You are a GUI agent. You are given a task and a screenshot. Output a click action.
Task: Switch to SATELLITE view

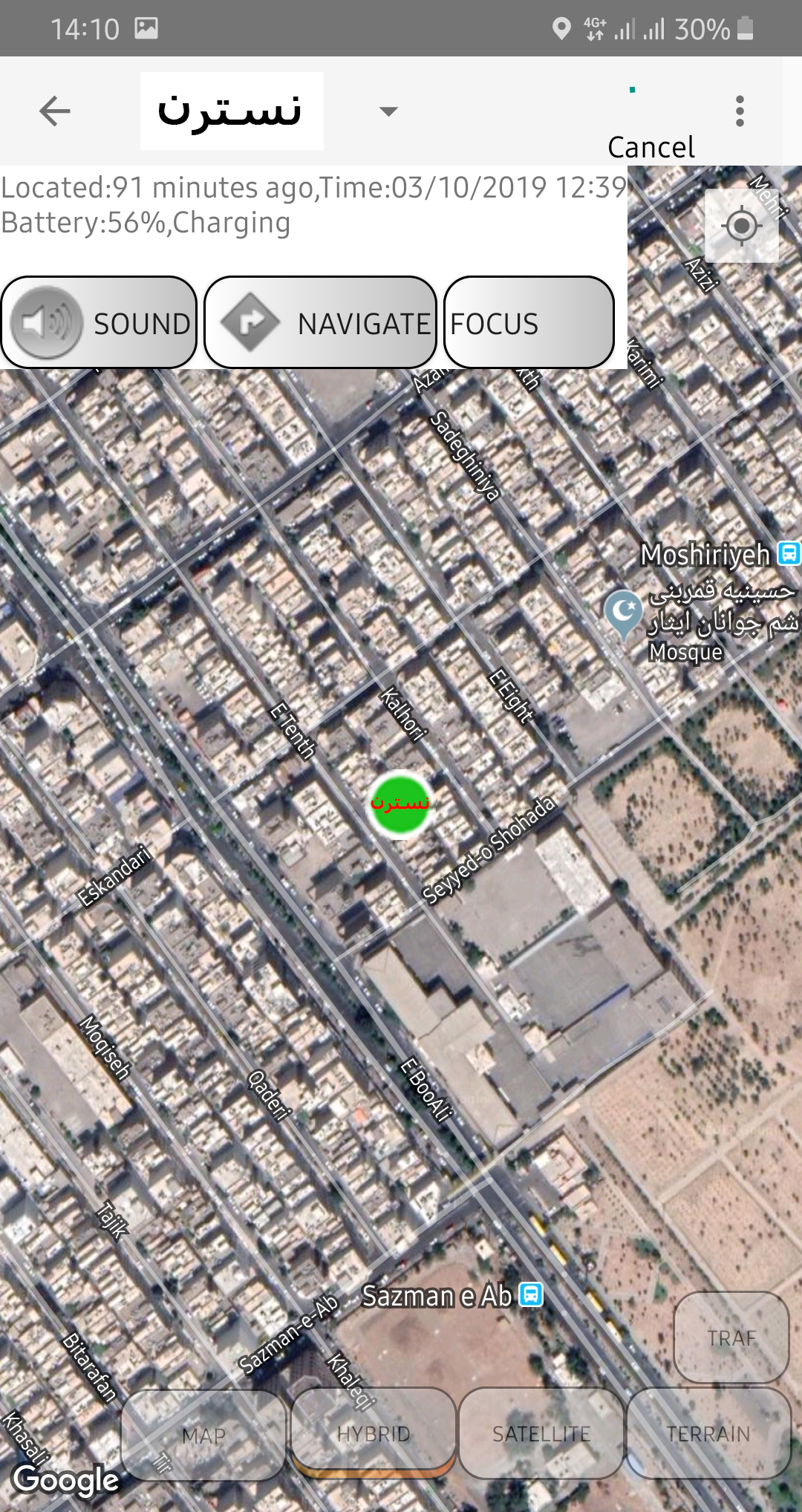click(541, 1434)
